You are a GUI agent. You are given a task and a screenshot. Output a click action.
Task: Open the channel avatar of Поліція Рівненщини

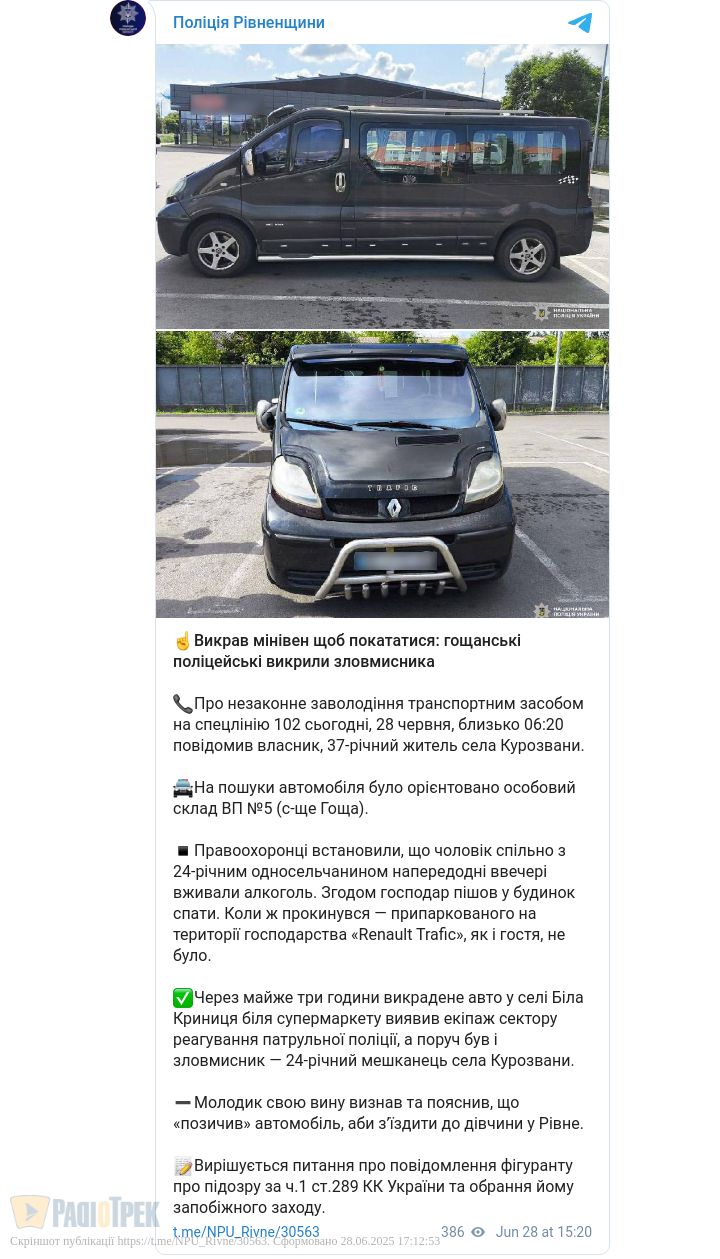coord(128,18)
